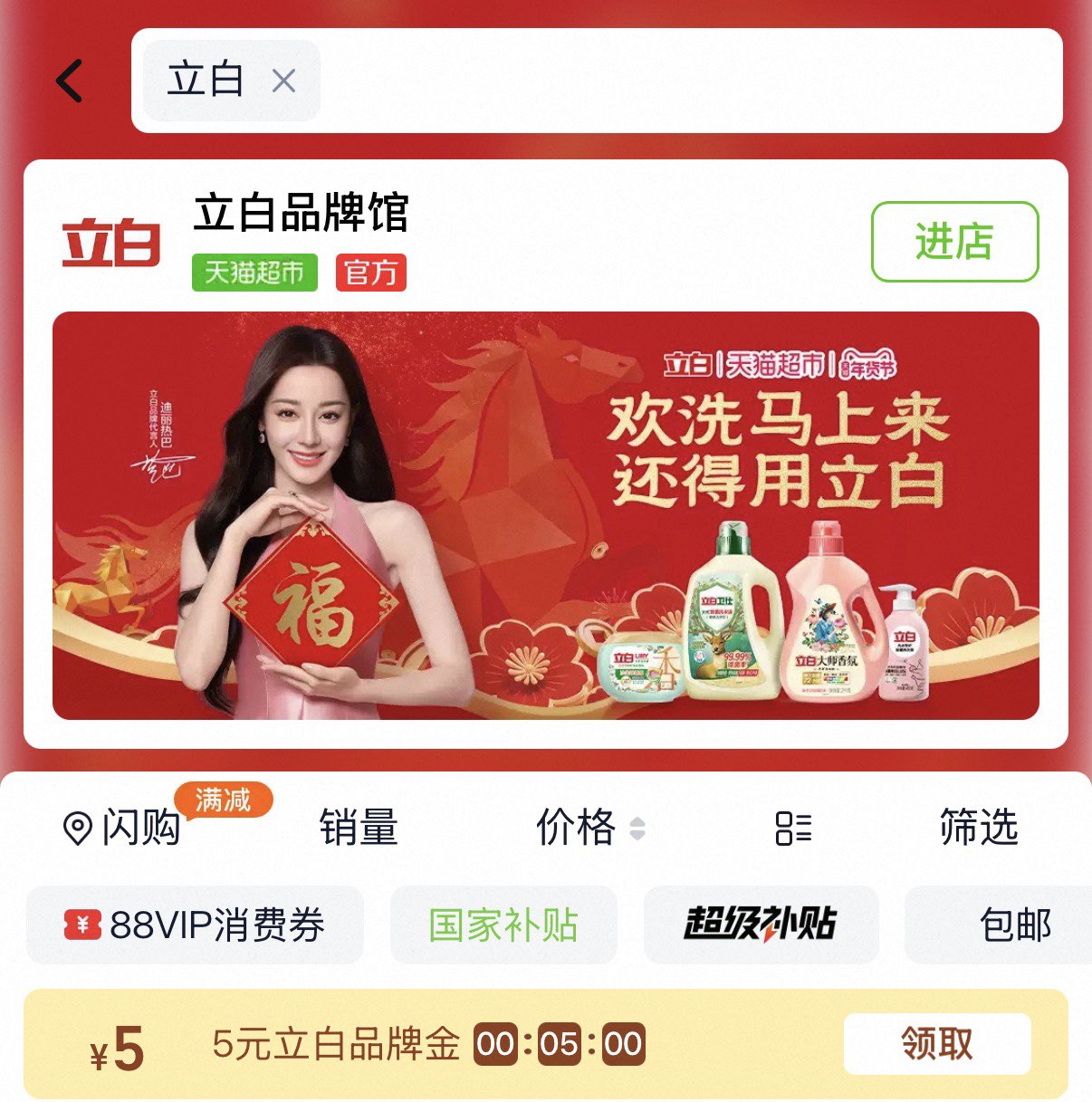1092x1102 pixels.
Task: Apply the 包邮 filter chip
Action: coord(998,925)
